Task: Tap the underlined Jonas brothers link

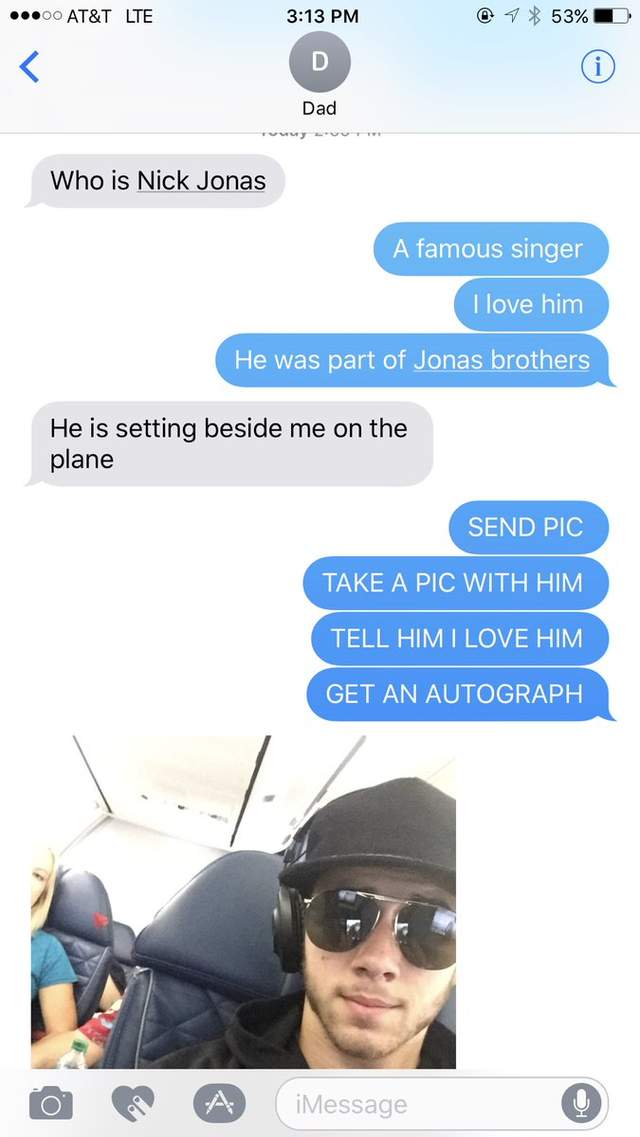Action: [501, 359]
